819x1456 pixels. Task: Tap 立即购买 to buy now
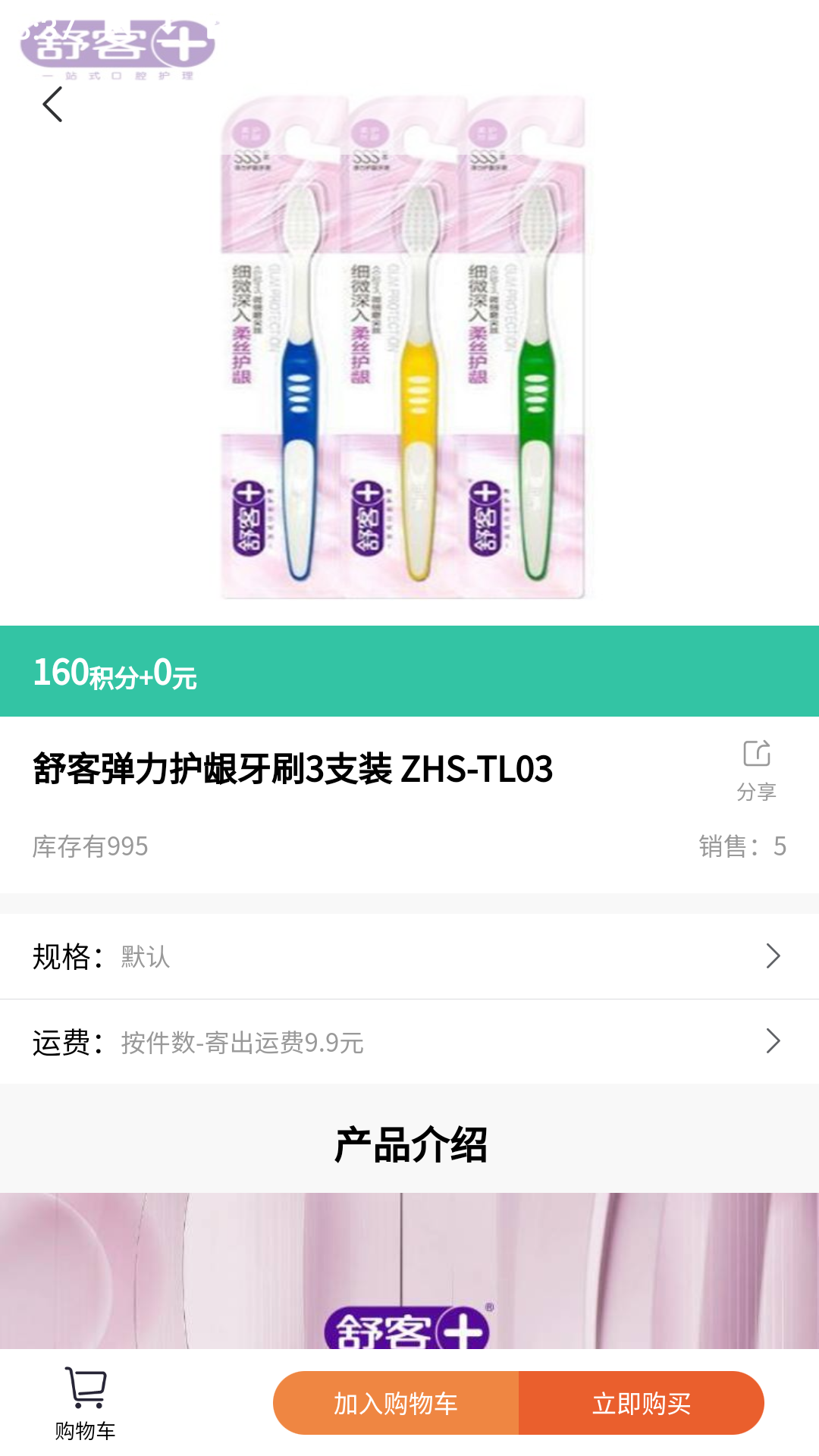click(x=642, y=1403)
